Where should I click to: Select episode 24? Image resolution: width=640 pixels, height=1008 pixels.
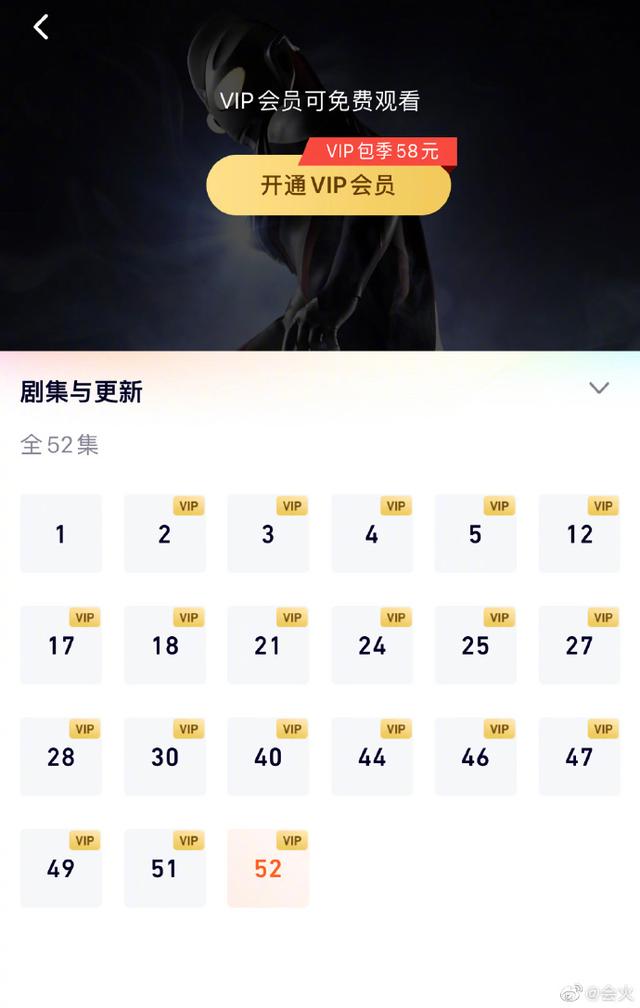coord(372,646)
